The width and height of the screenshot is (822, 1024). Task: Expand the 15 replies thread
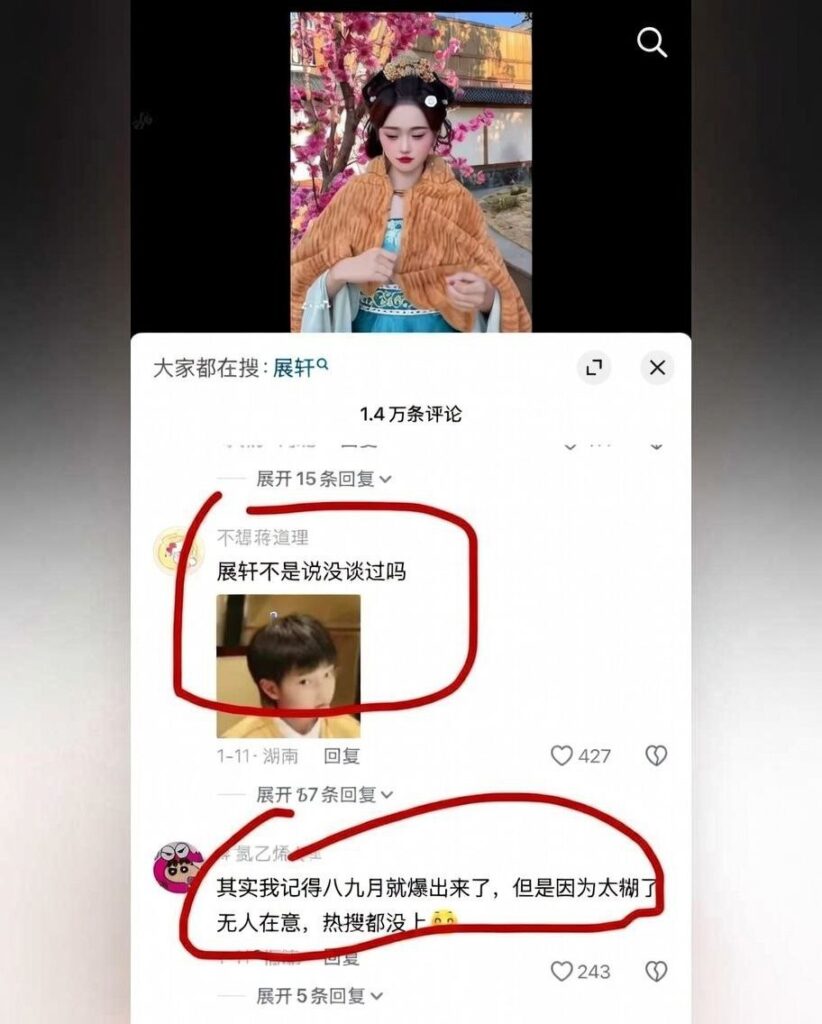click(323, 479)
